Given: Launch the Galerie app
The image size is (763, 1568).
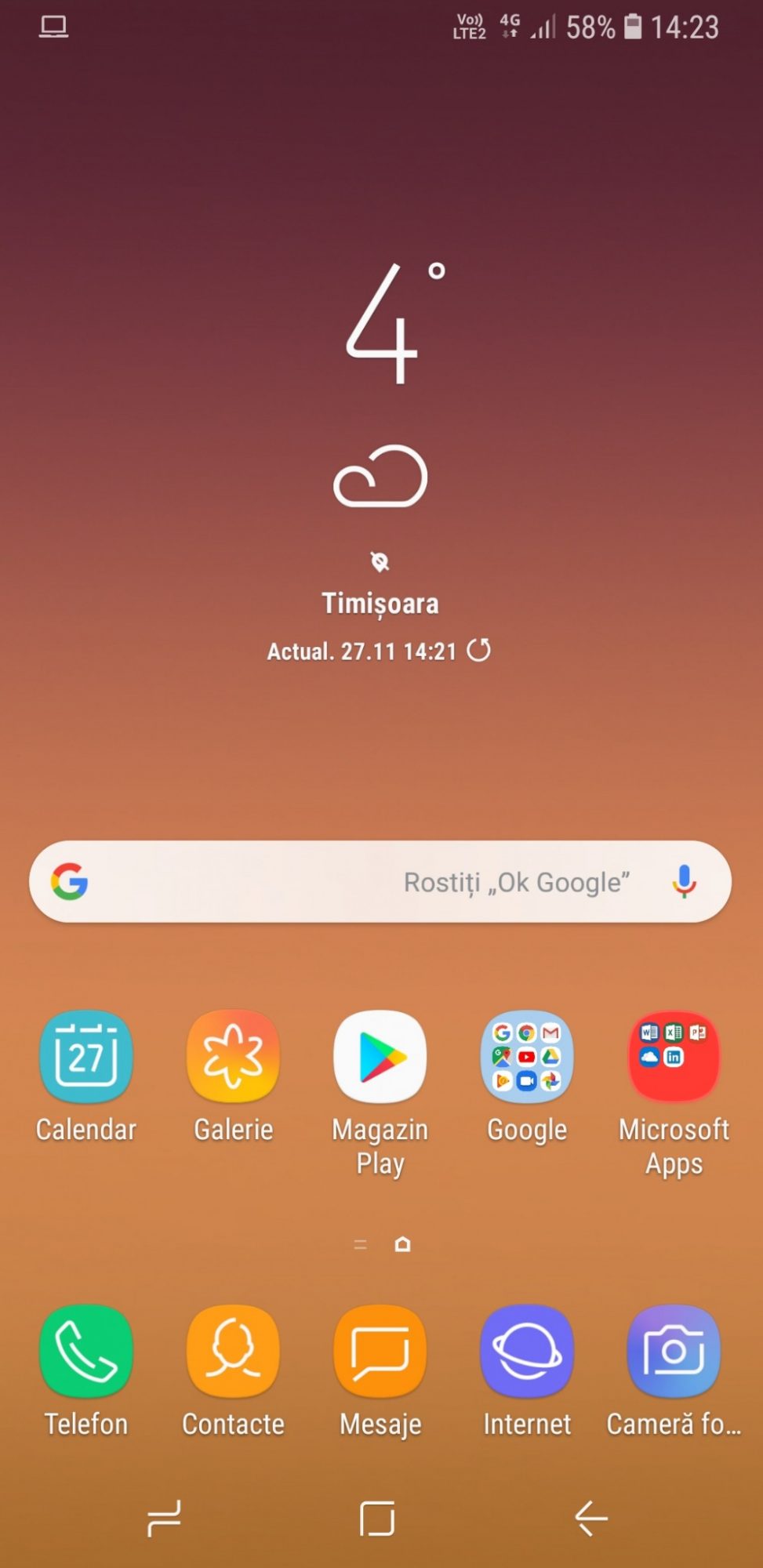Looking at the screenshot, I should [x=233, y=1057].
